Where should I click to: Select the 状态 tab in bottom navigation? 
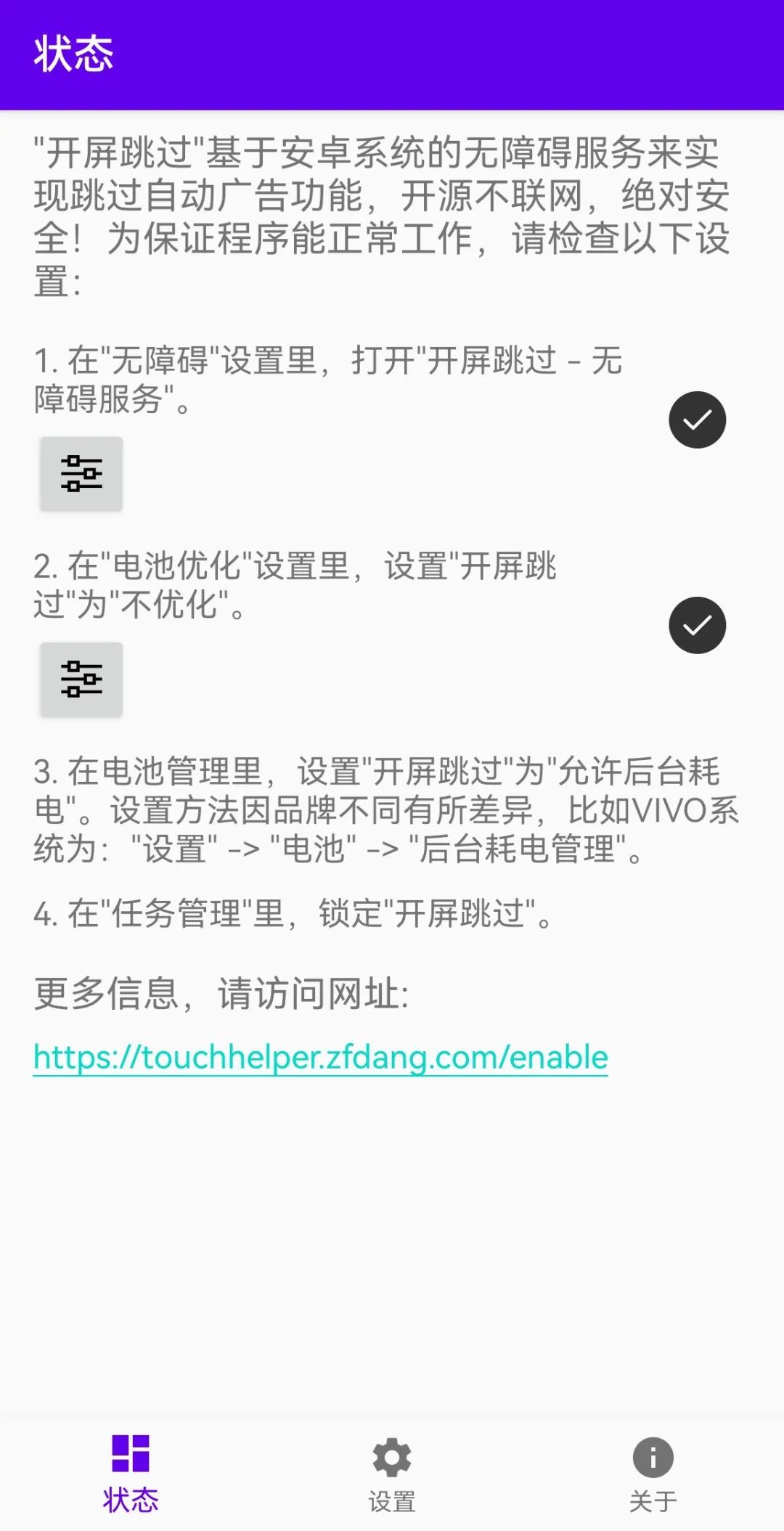(131, 1474)
